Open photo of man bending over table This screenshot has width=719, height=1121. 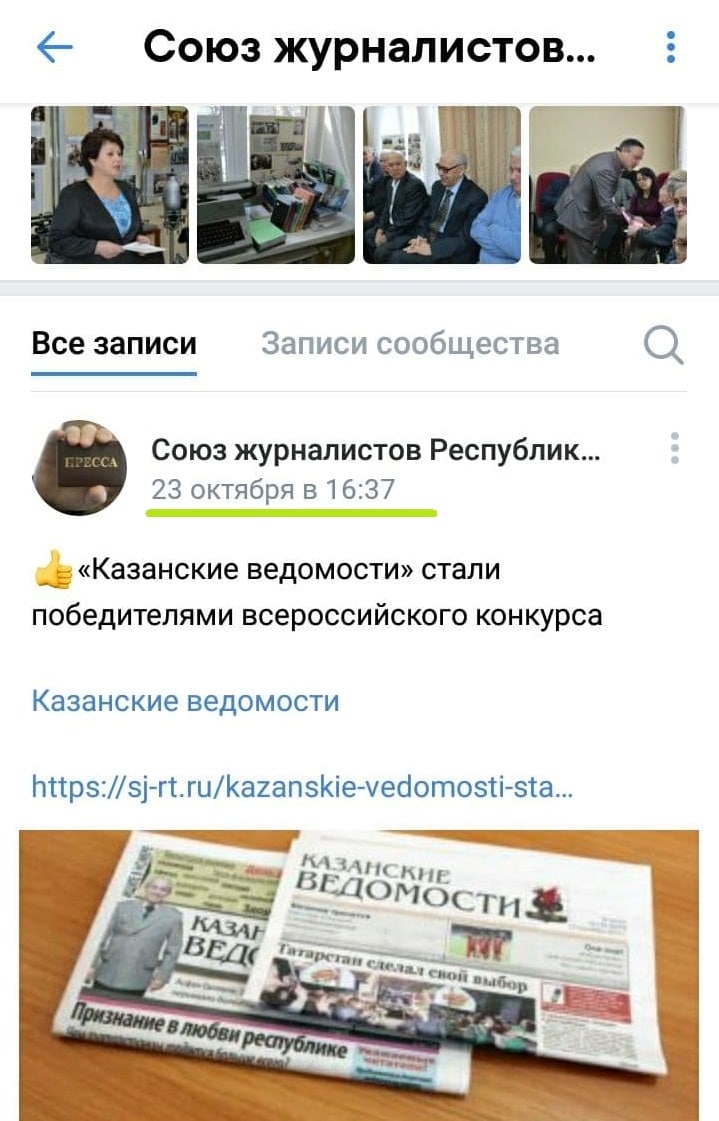(x=607, y=185)
